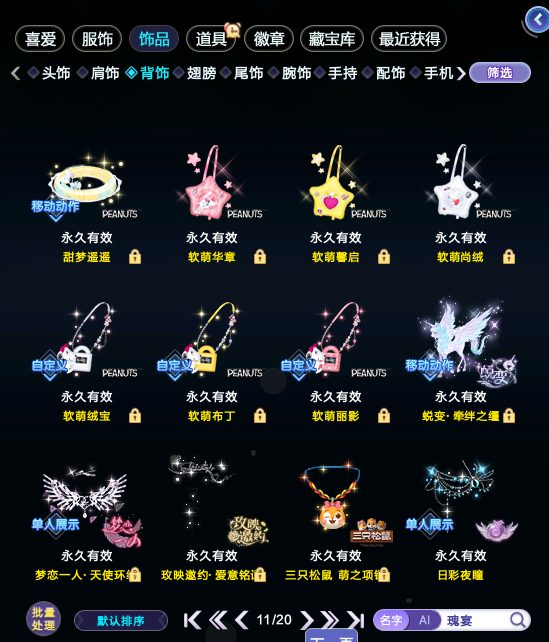The height and width of the screenshot is (642, 549).
Task: Open the 道具 tab
Action: pos(211,39)
